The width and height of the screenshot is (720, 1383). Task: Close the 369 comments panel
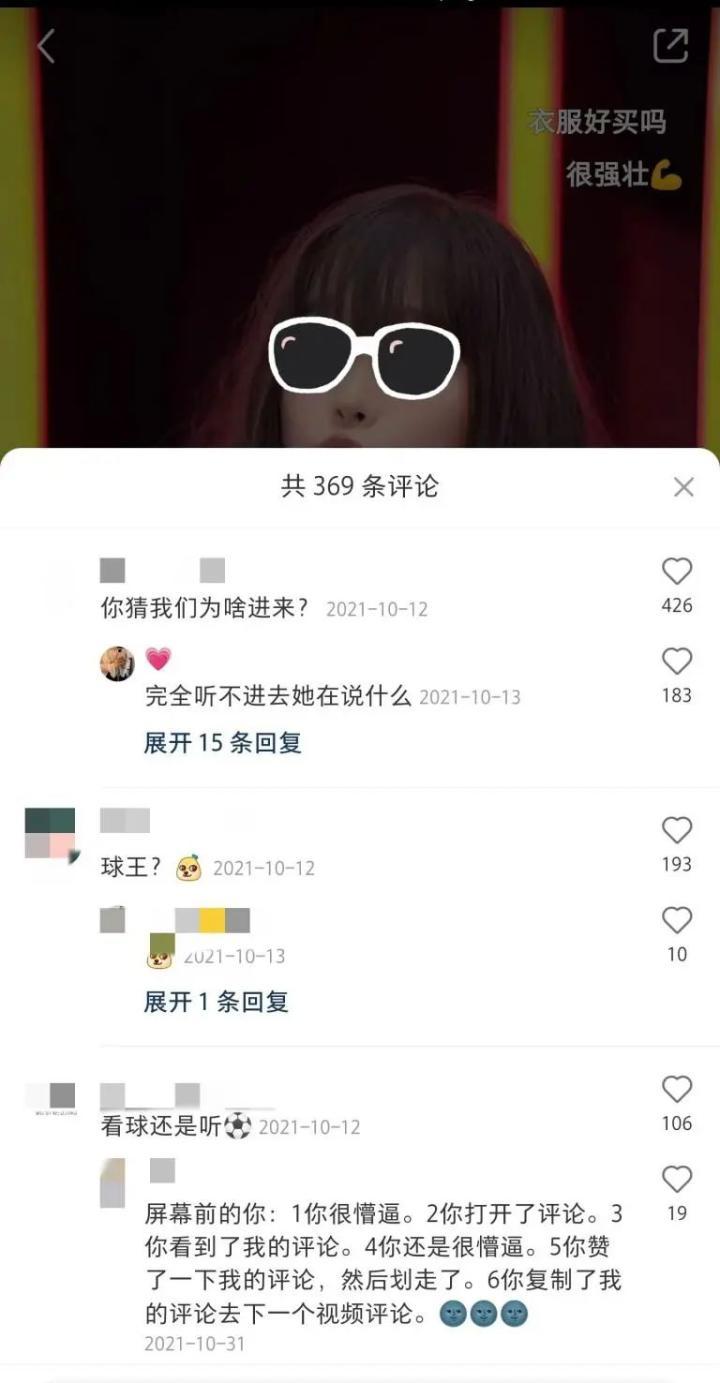pos(683,487)
